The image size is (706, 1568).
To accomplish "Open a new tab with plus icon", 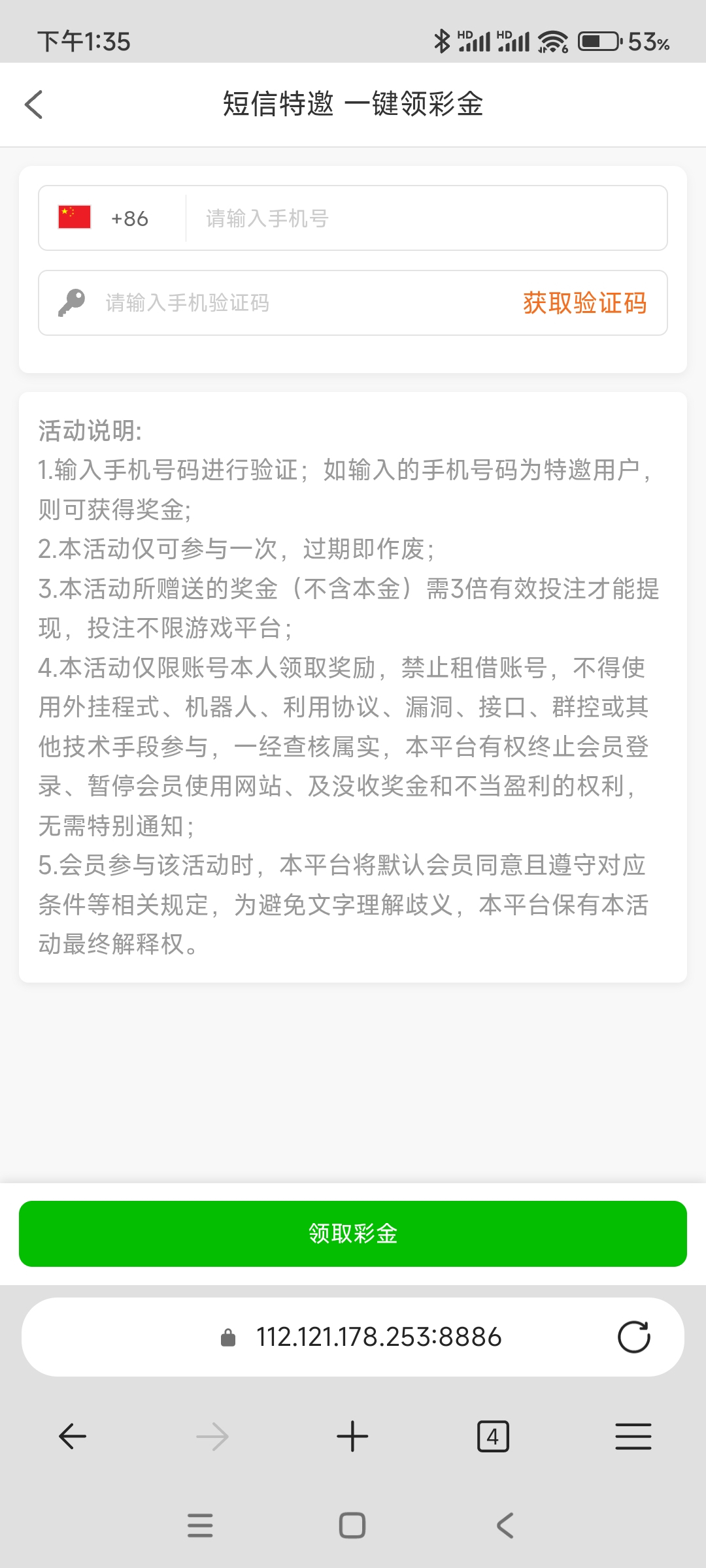I will point(352,1437).
